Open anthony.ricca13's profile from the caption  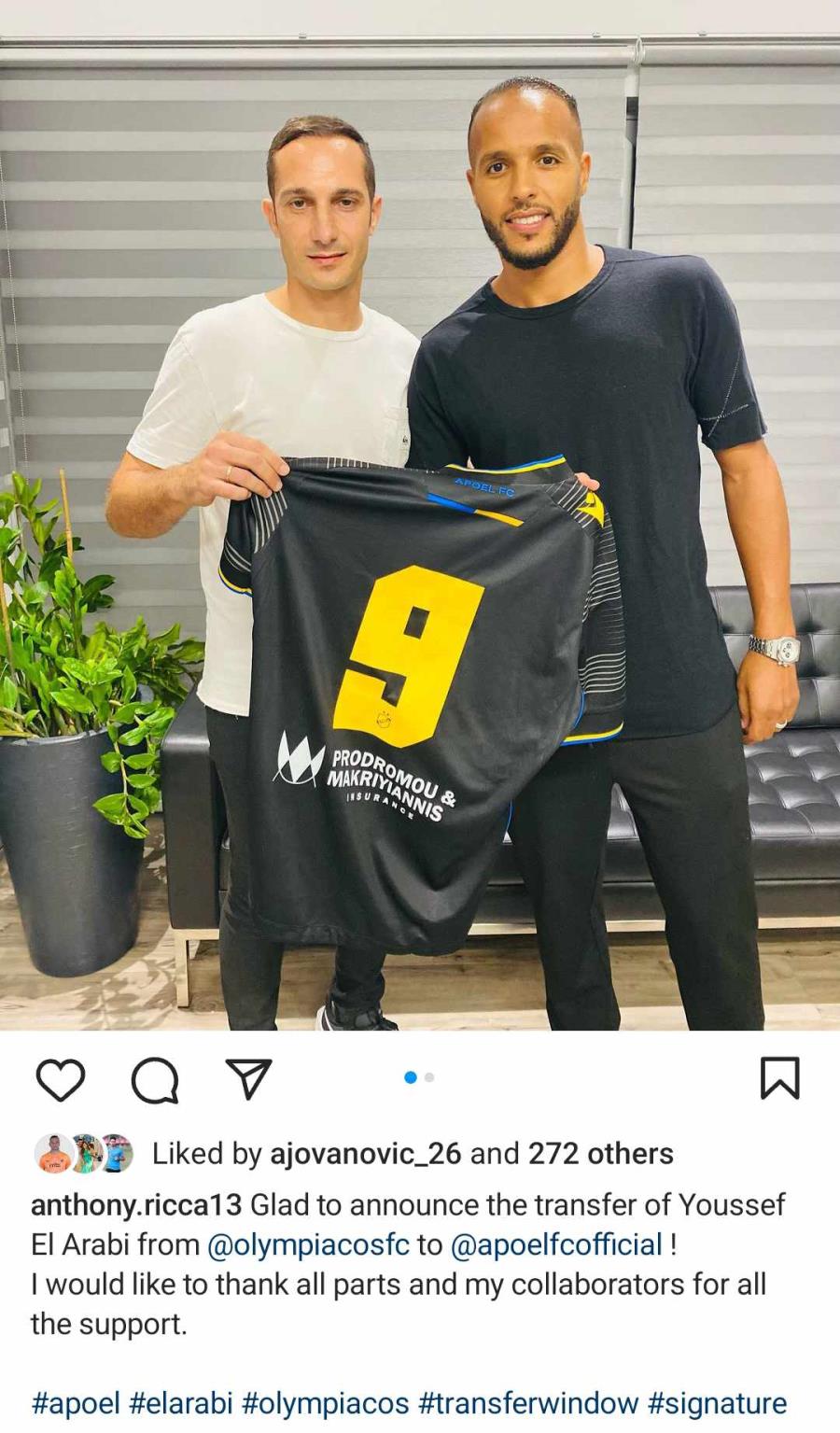(x=136, y=1205)
